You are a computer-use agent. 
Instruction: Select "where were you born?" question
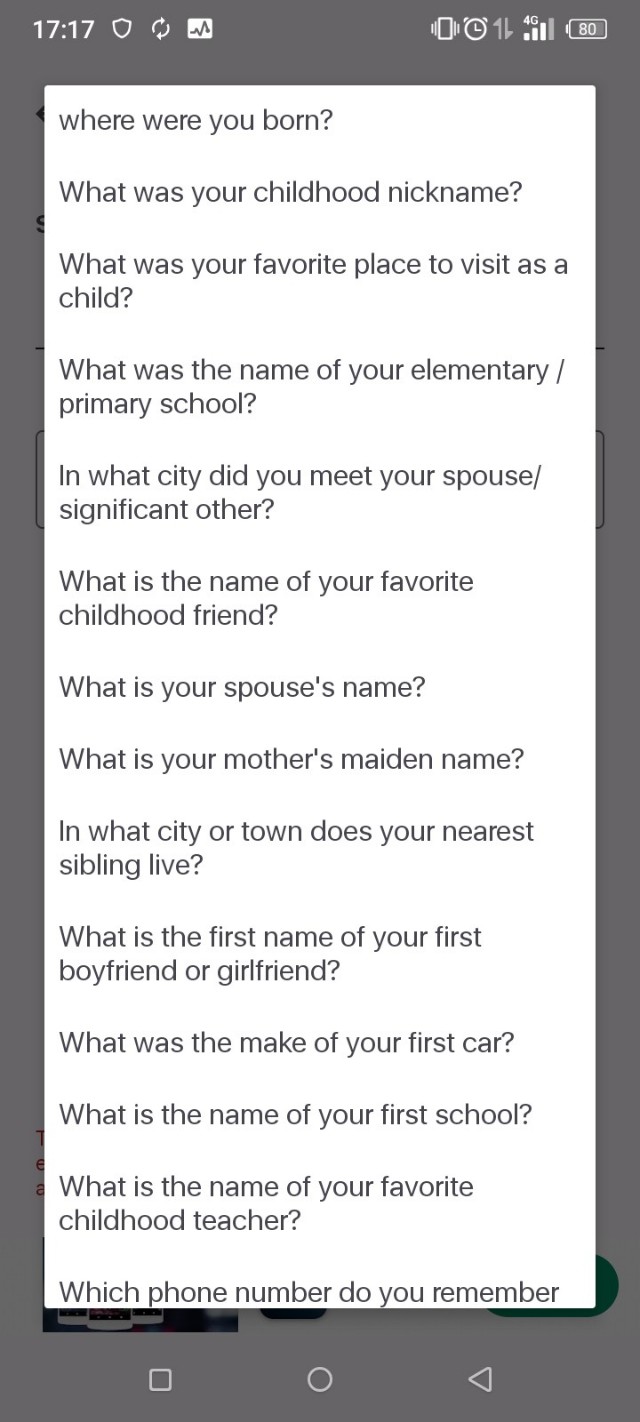coord(196,121)
